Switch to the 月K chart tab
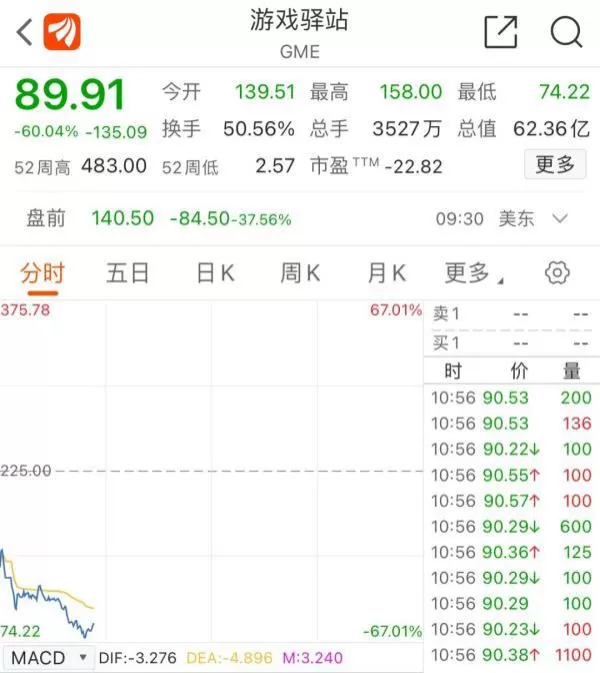 coord(386,273)
